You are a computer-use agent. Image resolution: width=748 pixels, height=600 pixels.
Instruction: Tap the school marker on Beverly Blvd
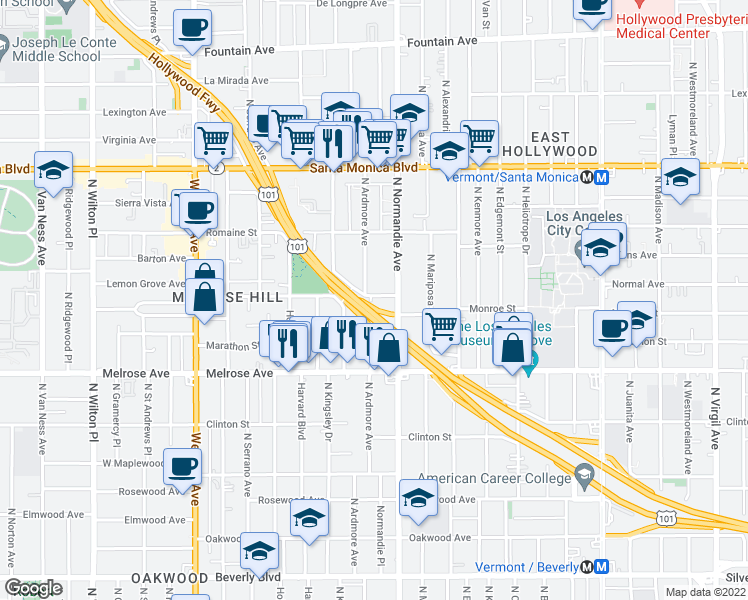260,553
